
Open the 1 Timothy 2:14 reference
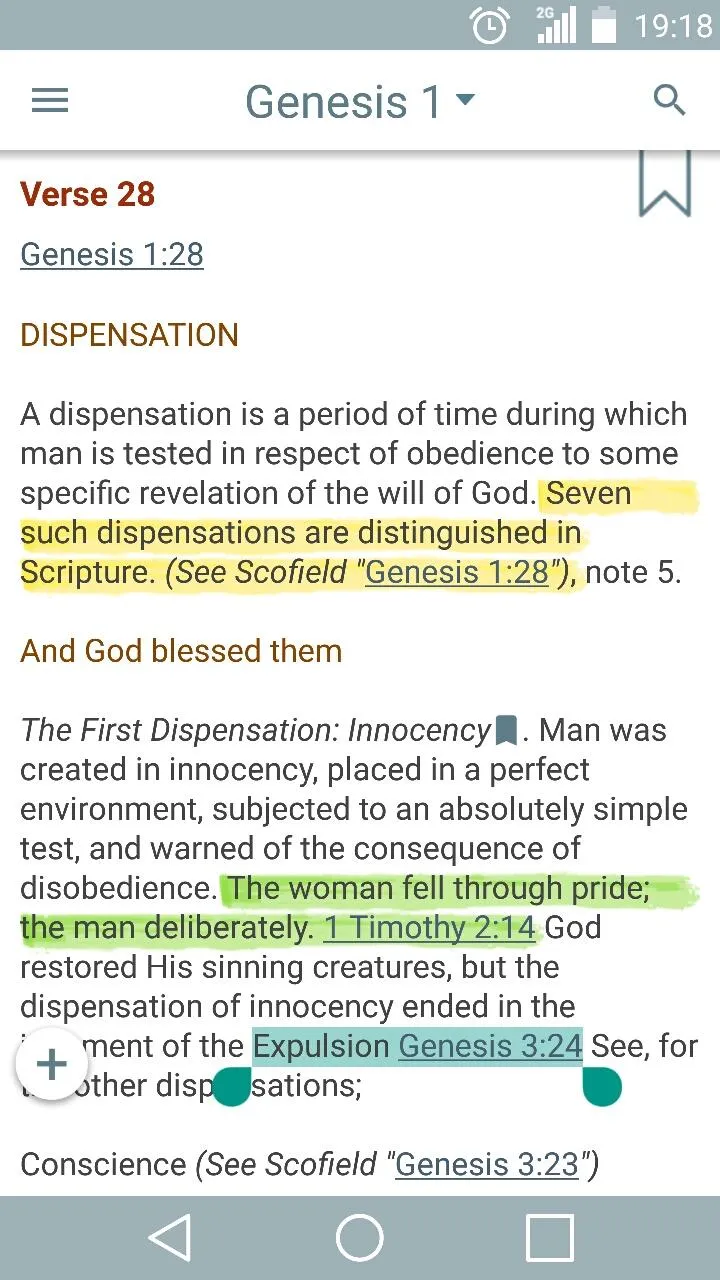[x=430, y=928]
